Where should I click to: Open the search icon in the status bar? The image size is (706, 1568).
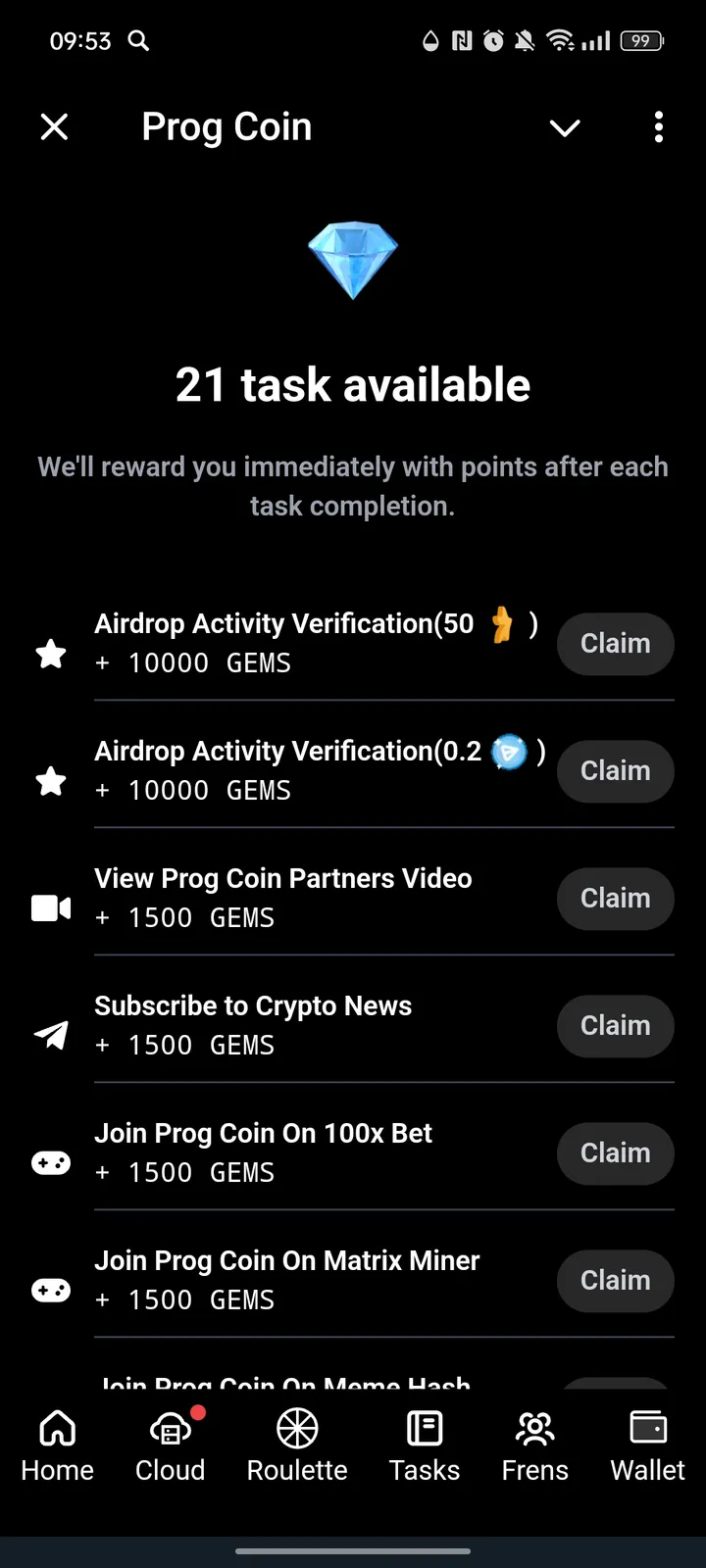click(138, 41)
